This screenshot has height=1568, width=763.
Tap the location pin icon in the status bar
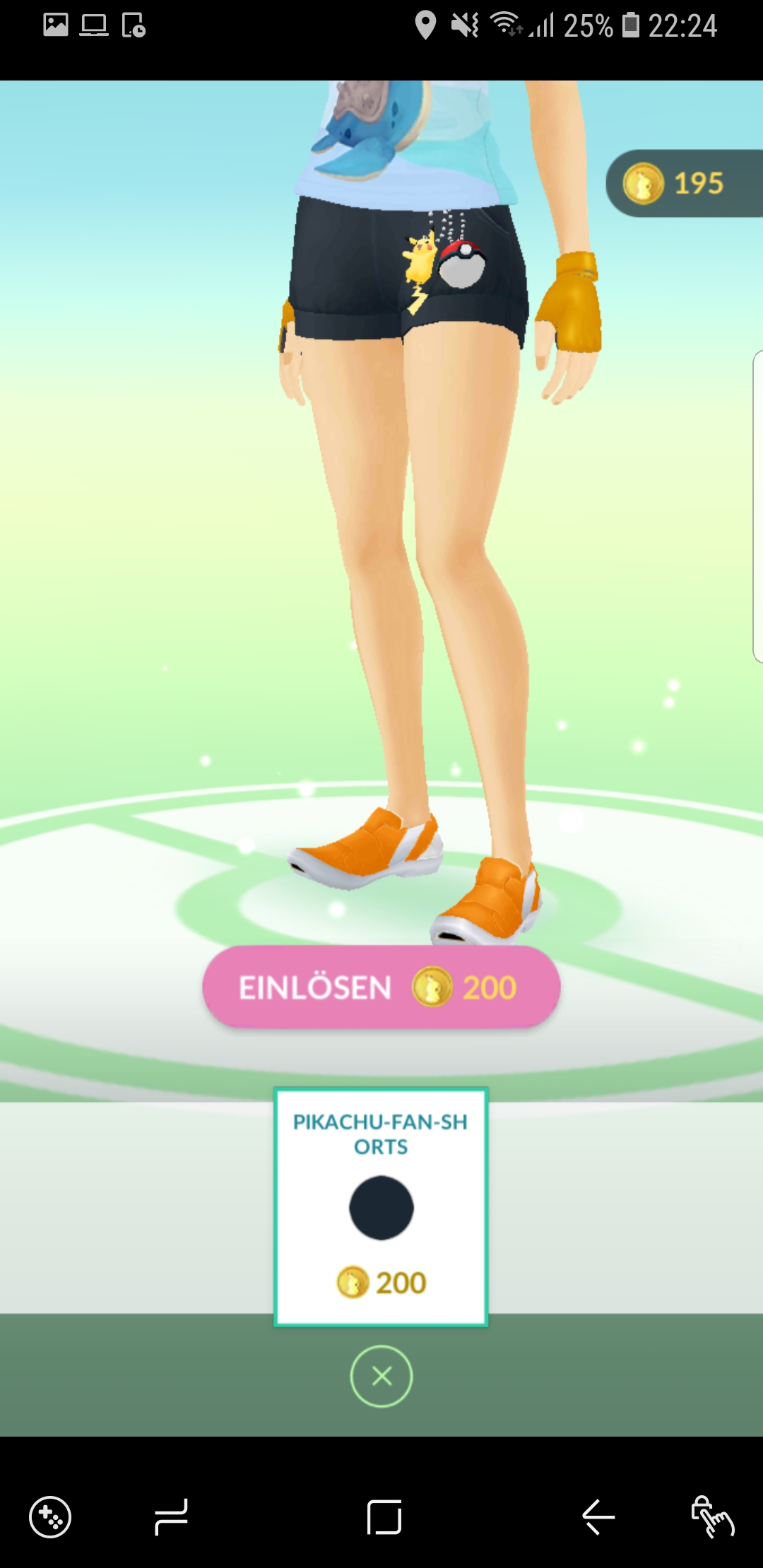[x=427, y=26]
